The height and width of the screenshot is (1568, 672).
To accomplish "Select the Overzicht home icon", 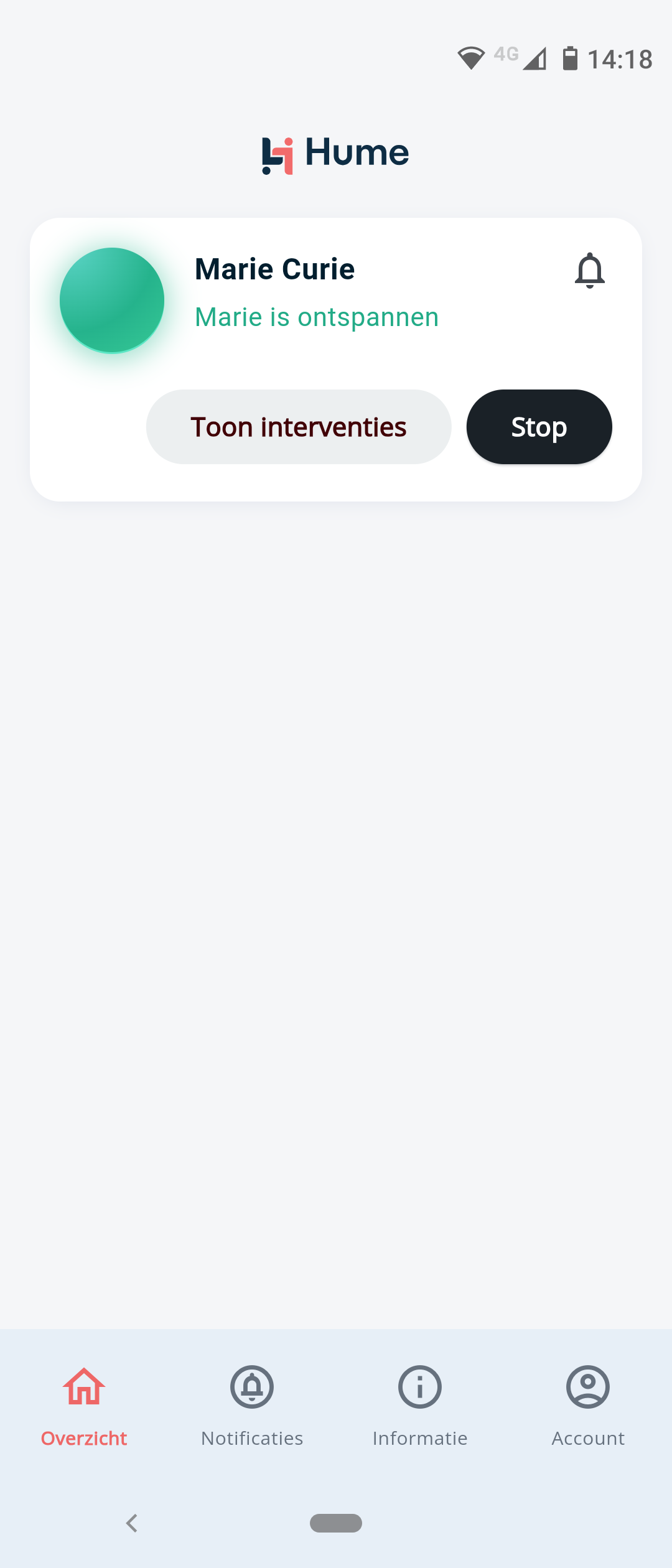I will coord(84,1387).
